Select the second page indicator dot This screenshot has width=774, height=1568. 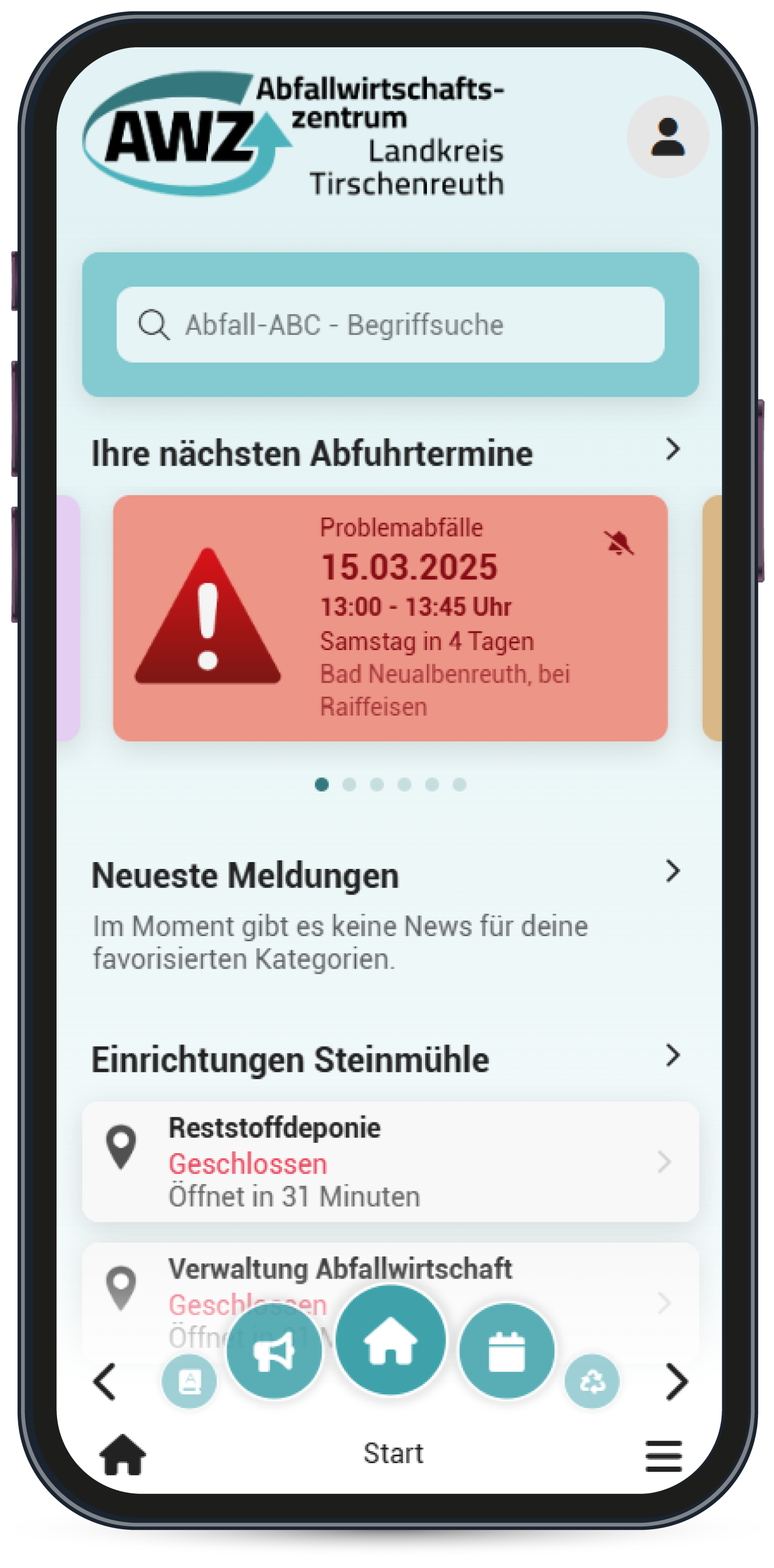(349, 784)
